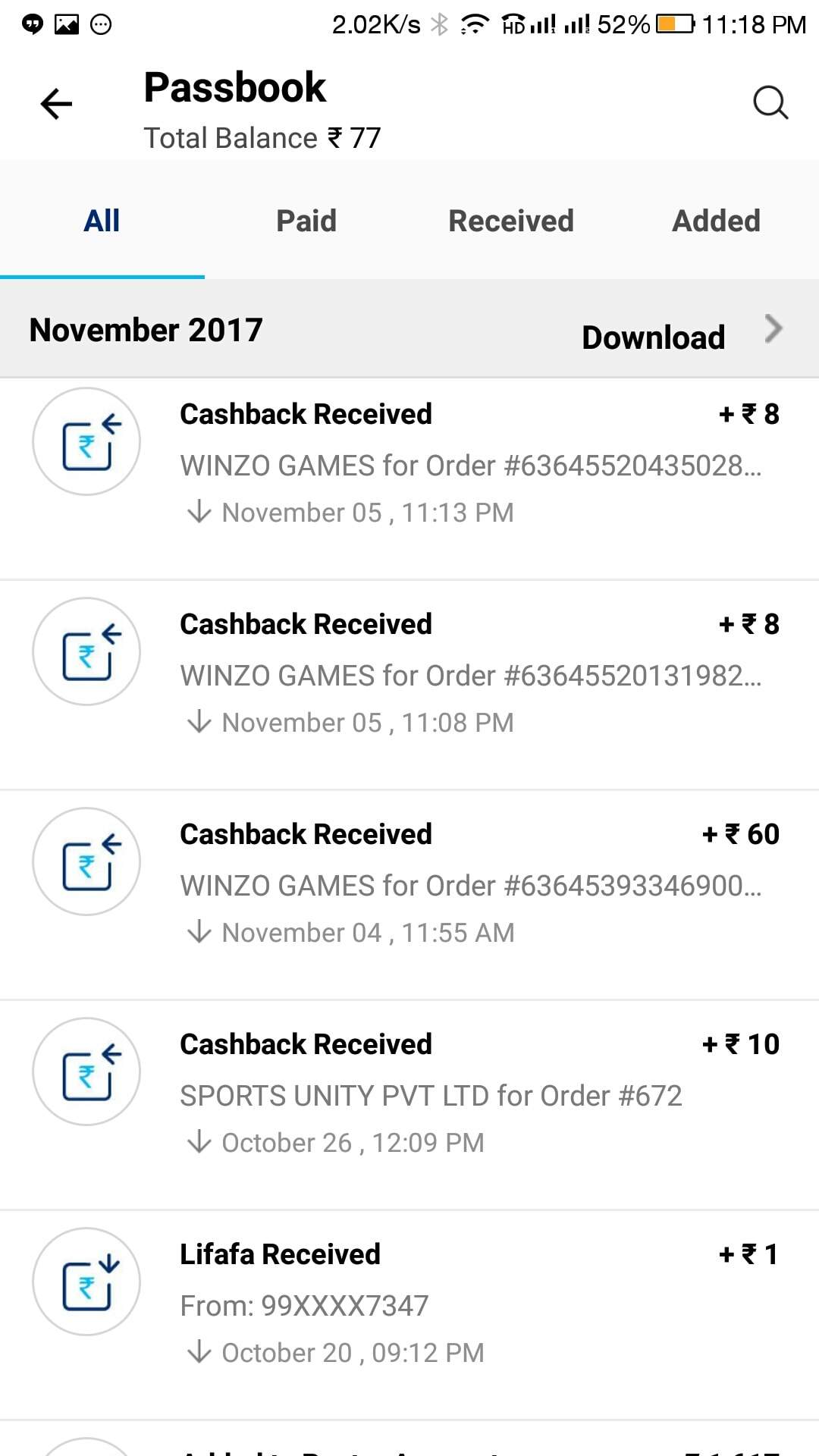Viewport: 819px width, 1456px height.
Task: Switch to the Paid tab
Action: (x=306, y=221)
